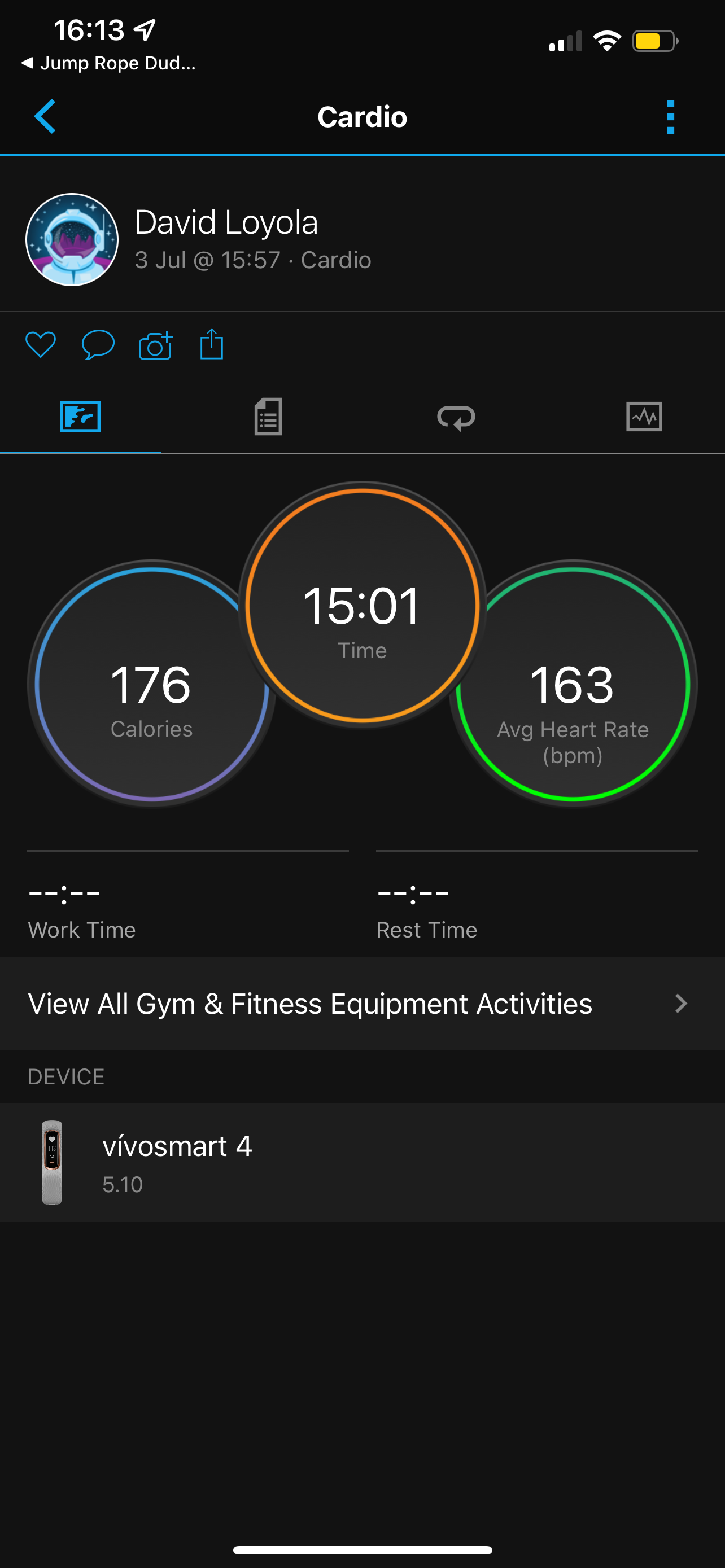Open the vívosmart 4 device row

pos(362,1163)
